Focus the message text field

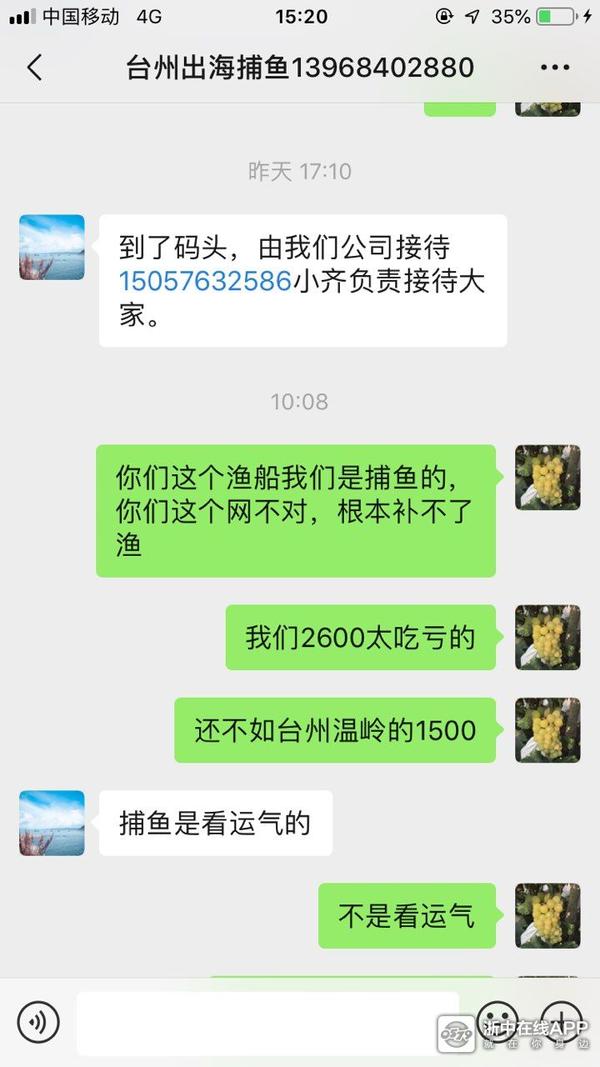point(267,1022)
